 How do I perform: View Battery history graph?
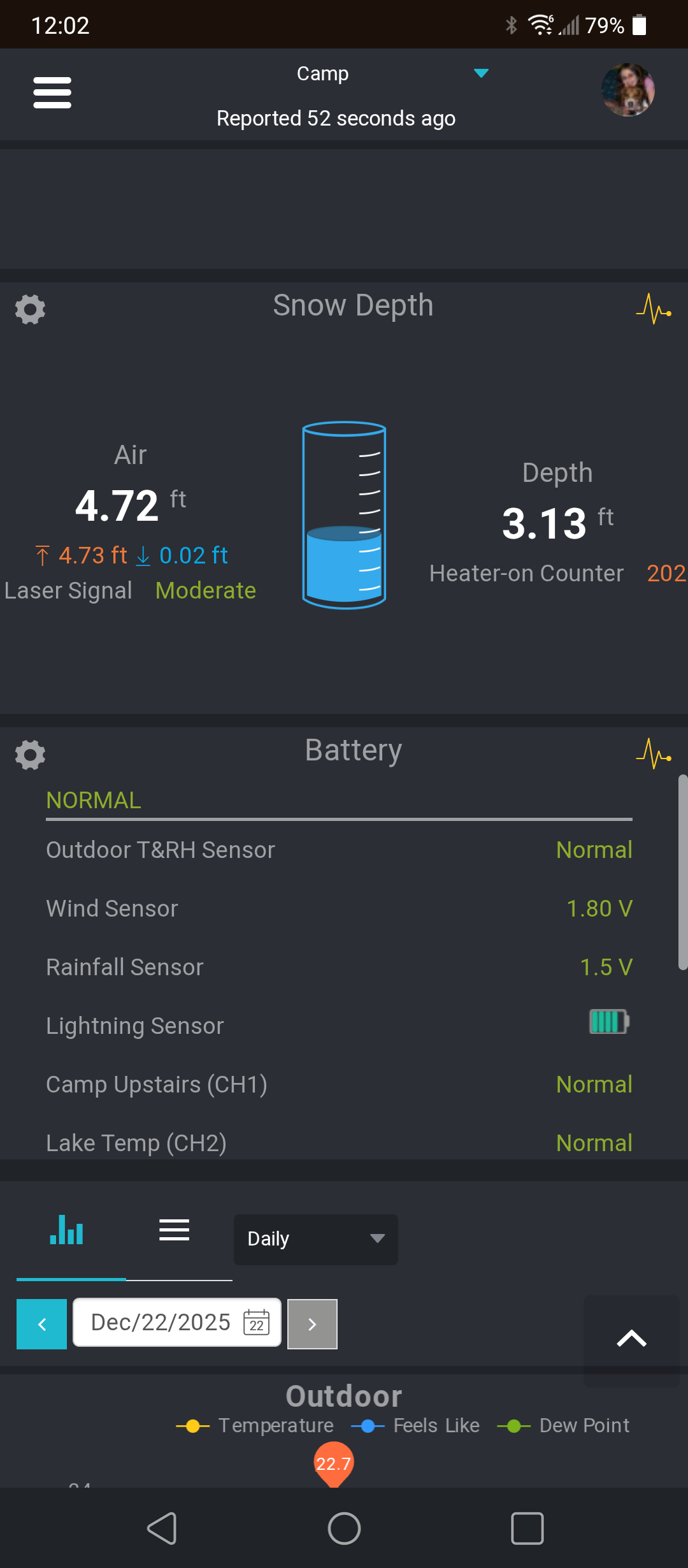pyautogui.click(x=654, y=754)
